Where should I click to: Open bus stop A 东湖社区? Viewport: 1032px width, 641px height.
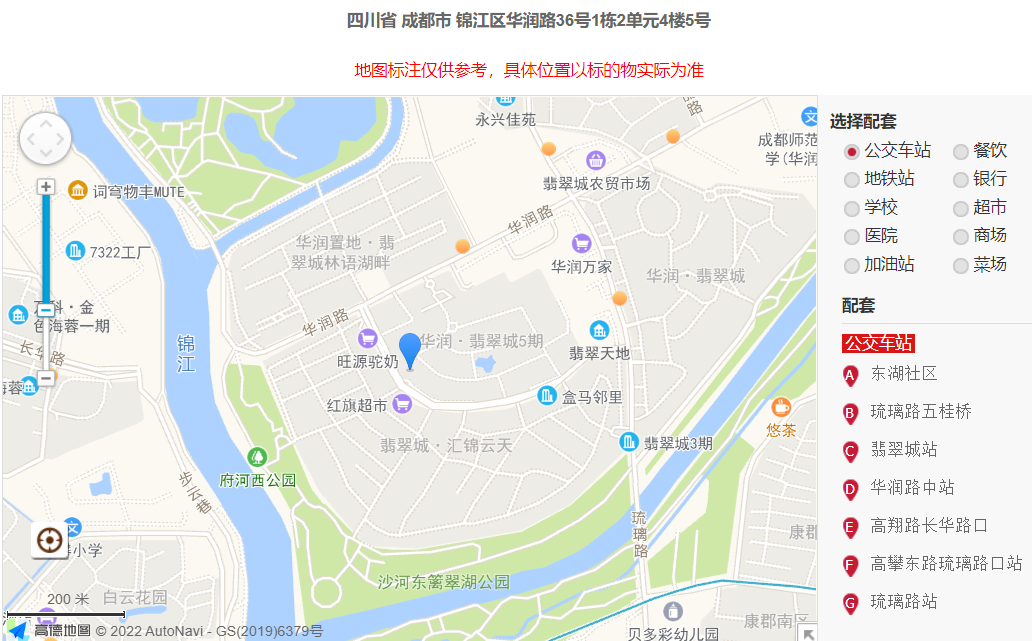pos(903,374)
